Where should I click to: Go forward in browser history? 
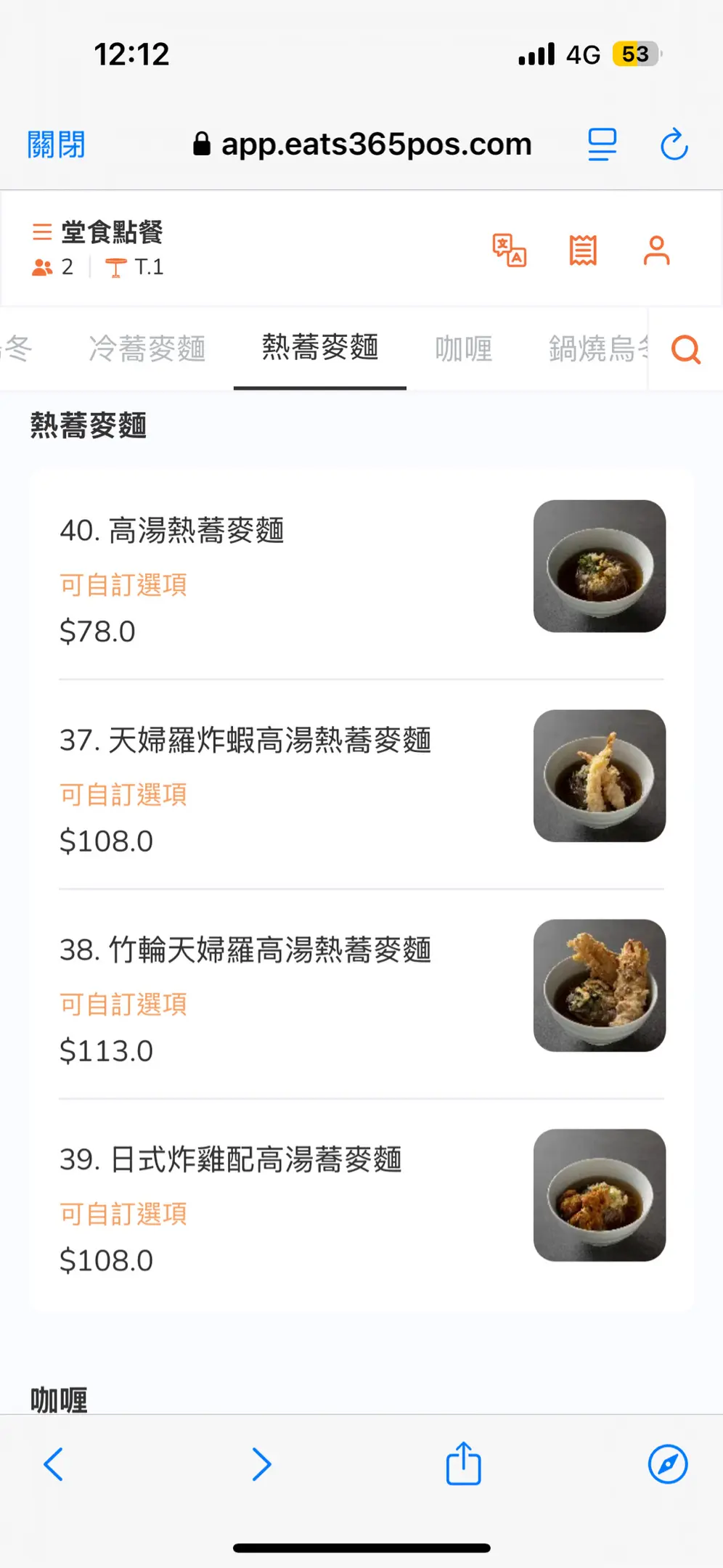[x=261, y=1464]
